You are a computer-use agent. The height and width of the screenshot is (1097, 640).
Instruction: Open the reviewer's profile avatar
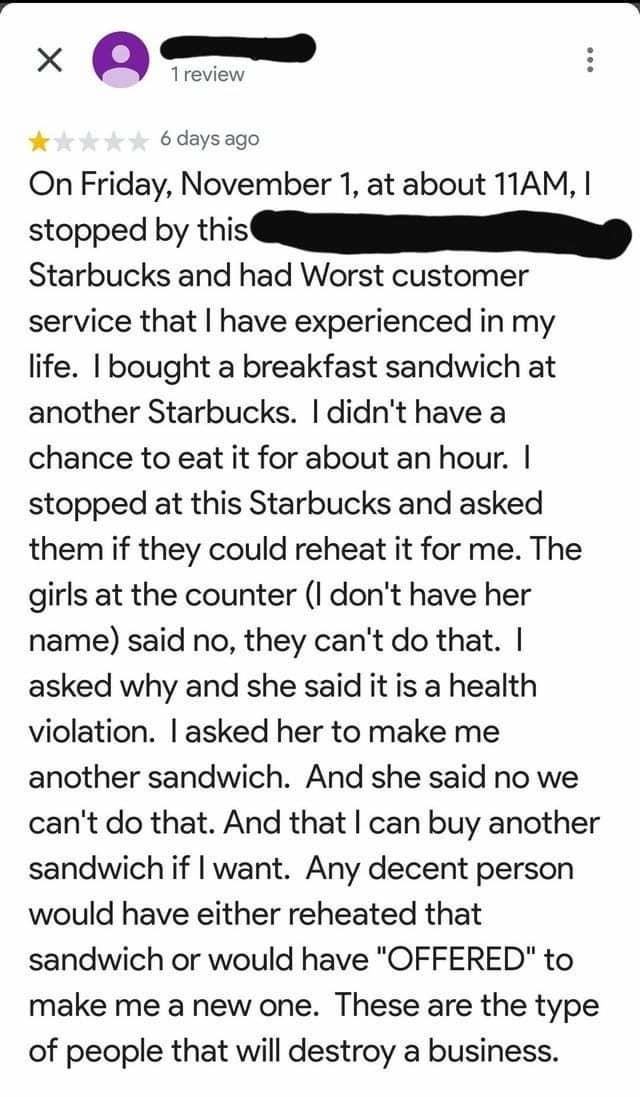(x=122, y=62)
